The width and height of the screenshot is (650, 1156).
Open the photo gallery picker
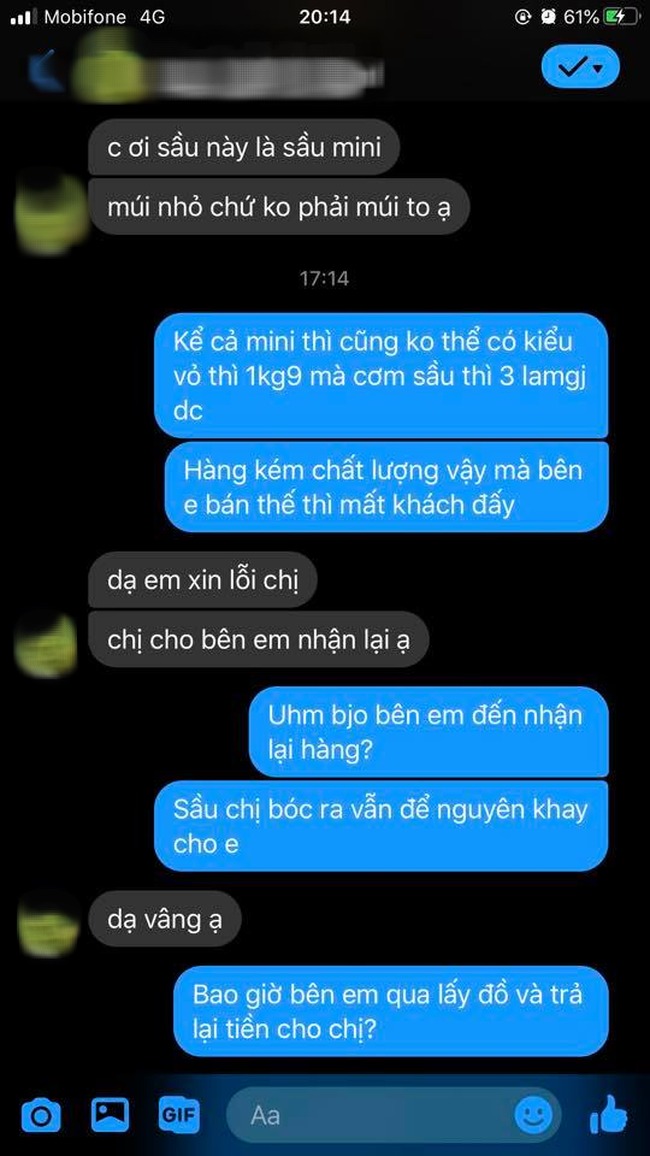click(110, 1115)
